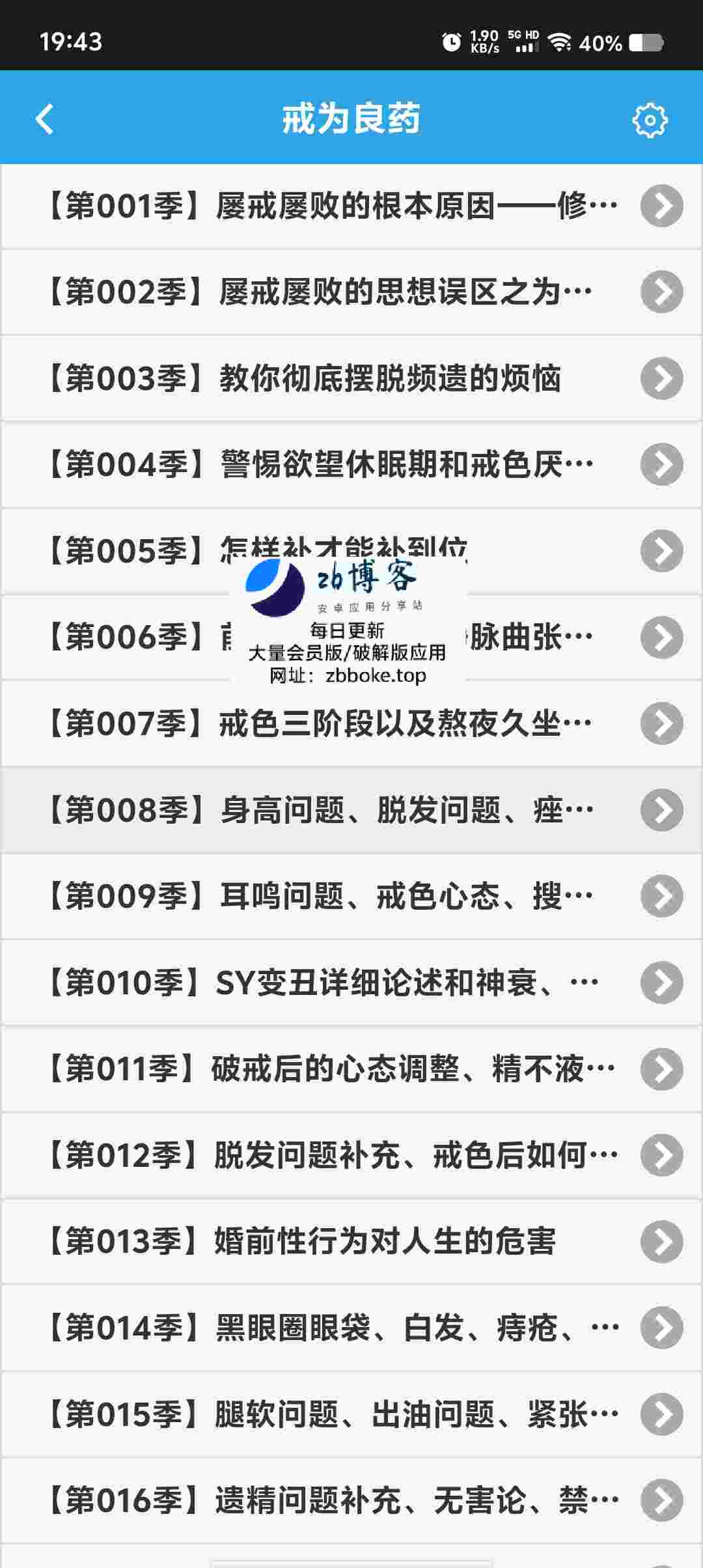Open the settings gear icon
This screenshot has width=703, height=1568.
(x=650, y=120)
